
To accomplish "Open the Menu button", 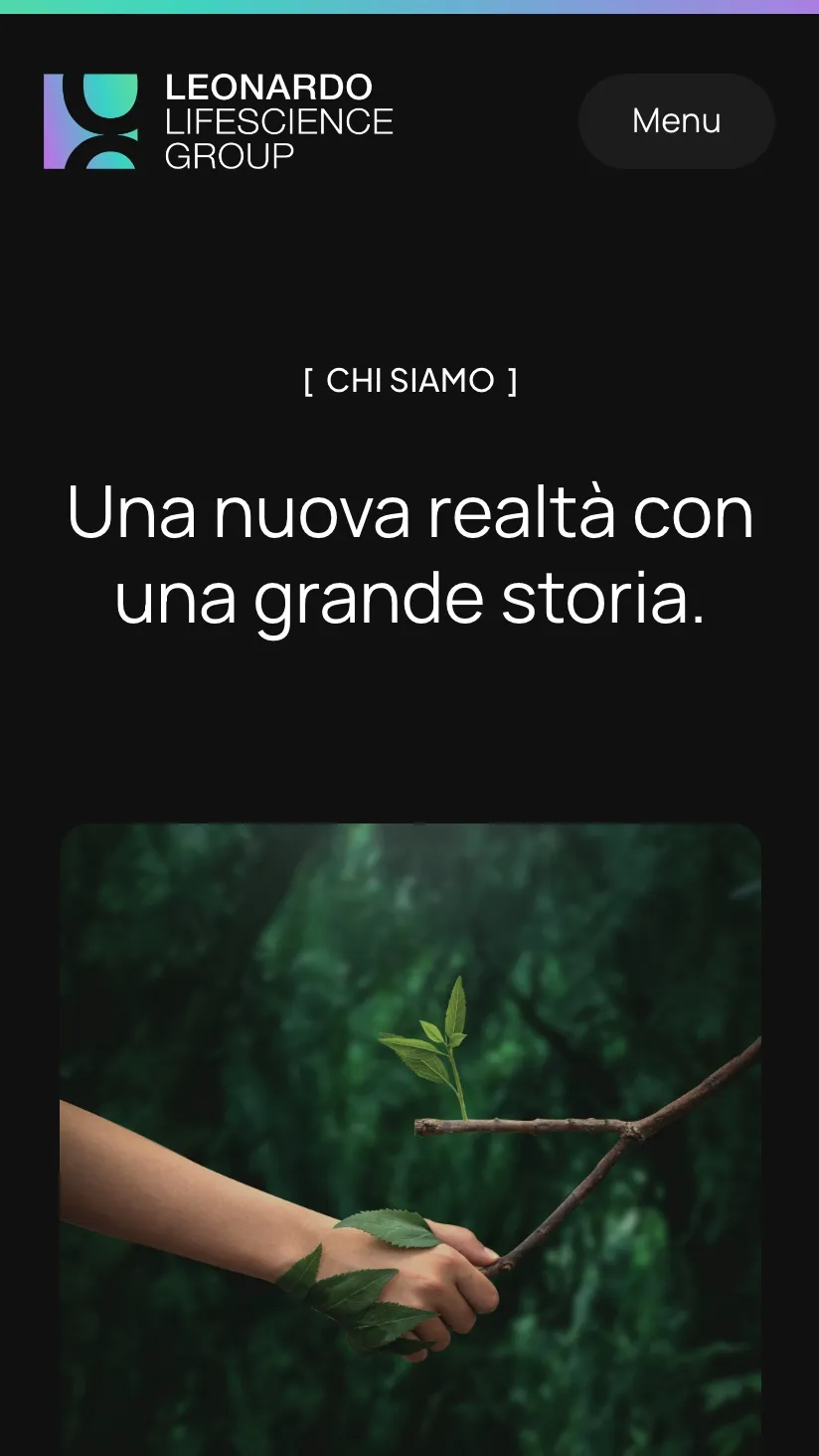I will pyautogui.click(x=677, y=121).
